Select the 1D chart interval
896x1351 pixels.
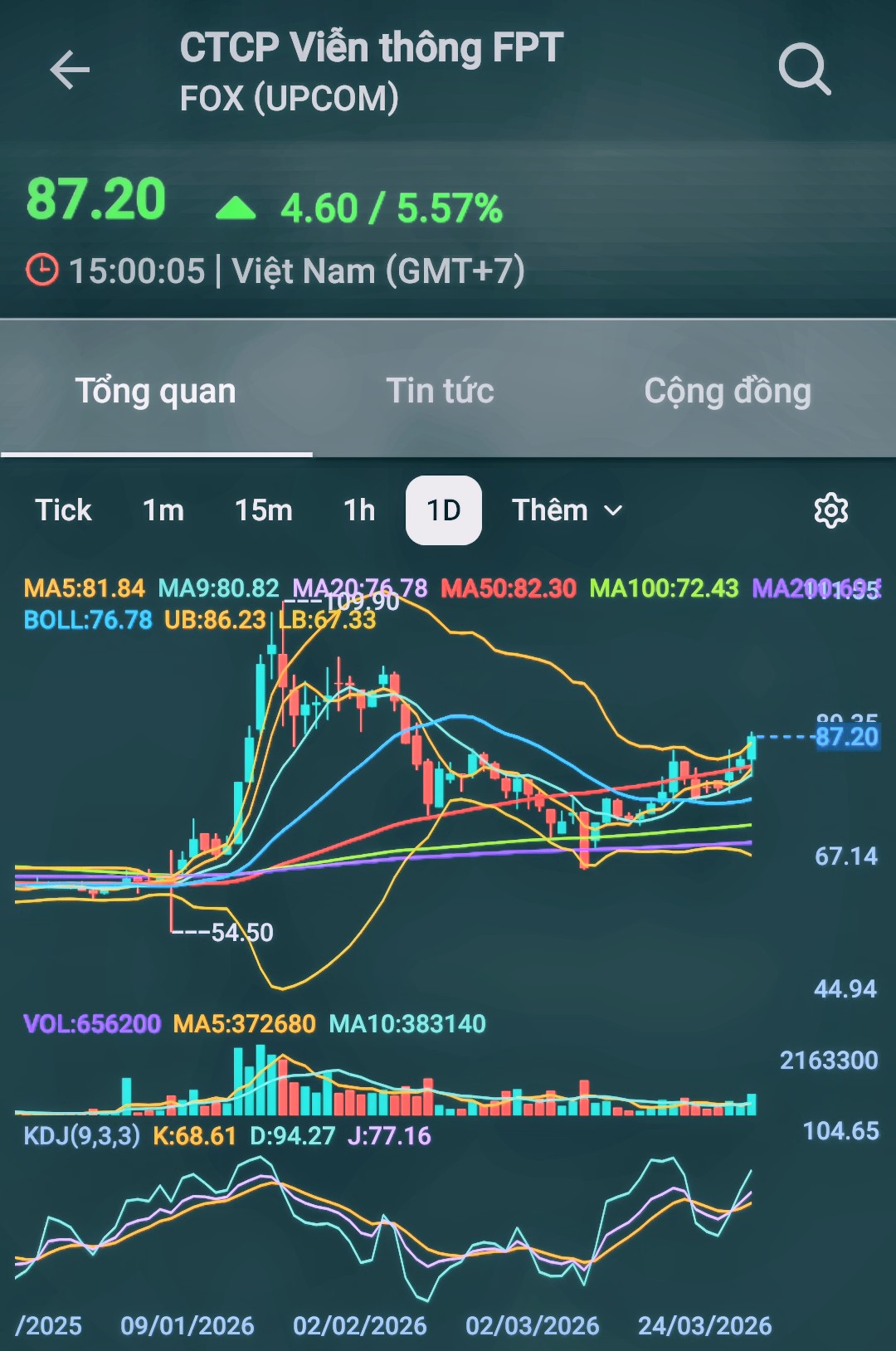[x=444, y=510]
